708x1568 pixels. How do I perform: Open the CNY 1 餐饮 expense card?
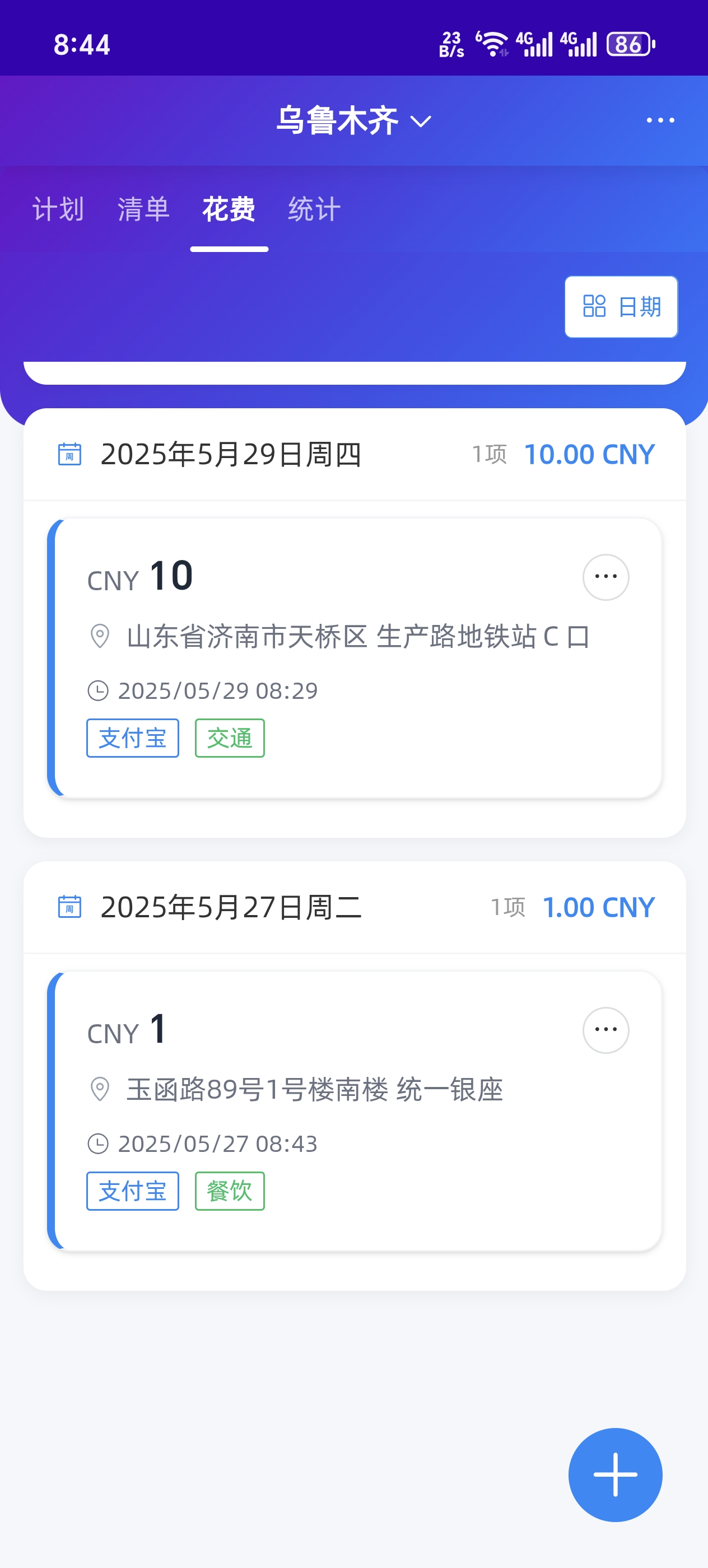355,1110
